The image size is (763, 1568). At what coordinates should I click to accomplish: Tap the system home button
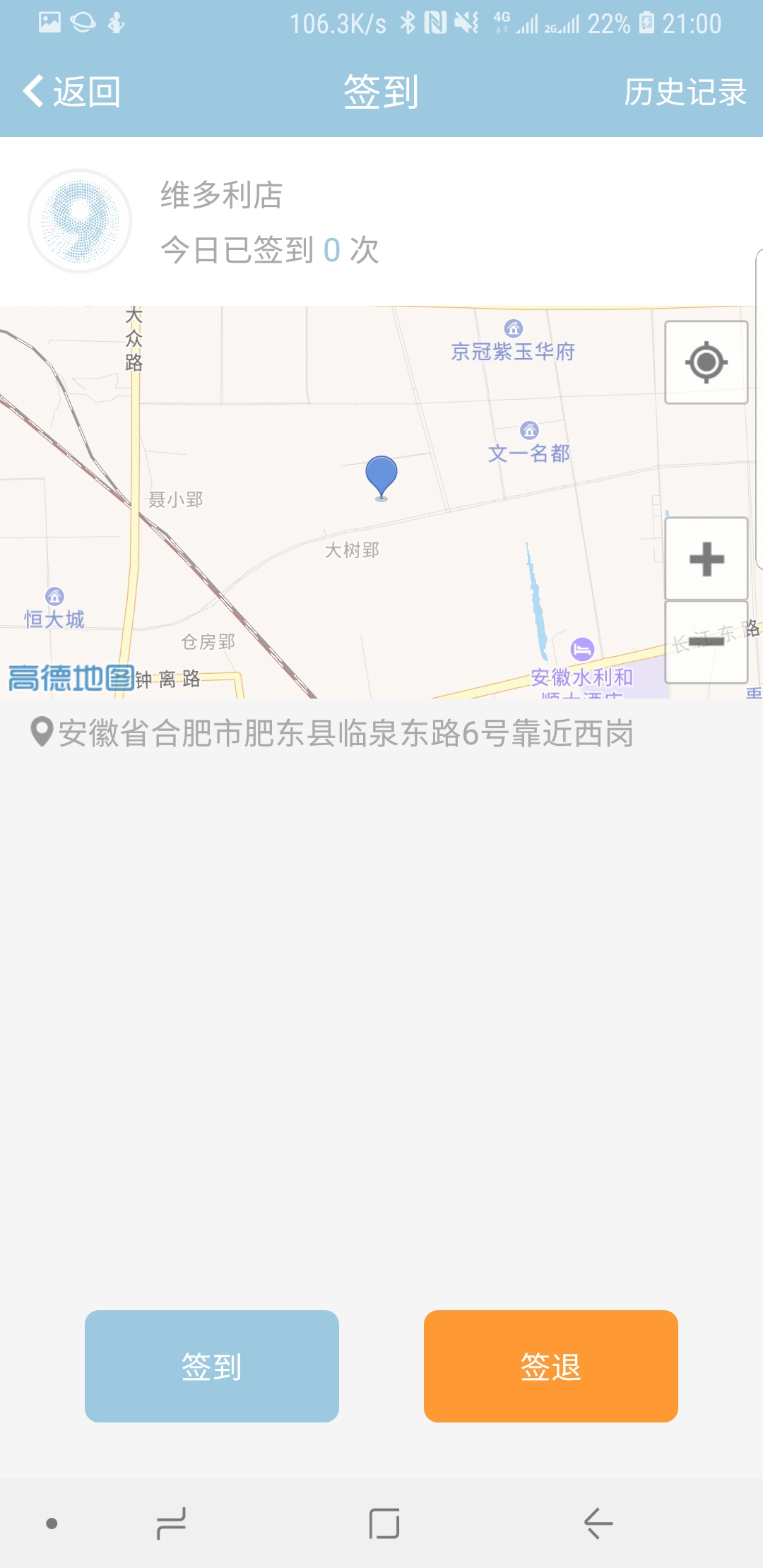pyautogui.click(x=384, y=1524)
